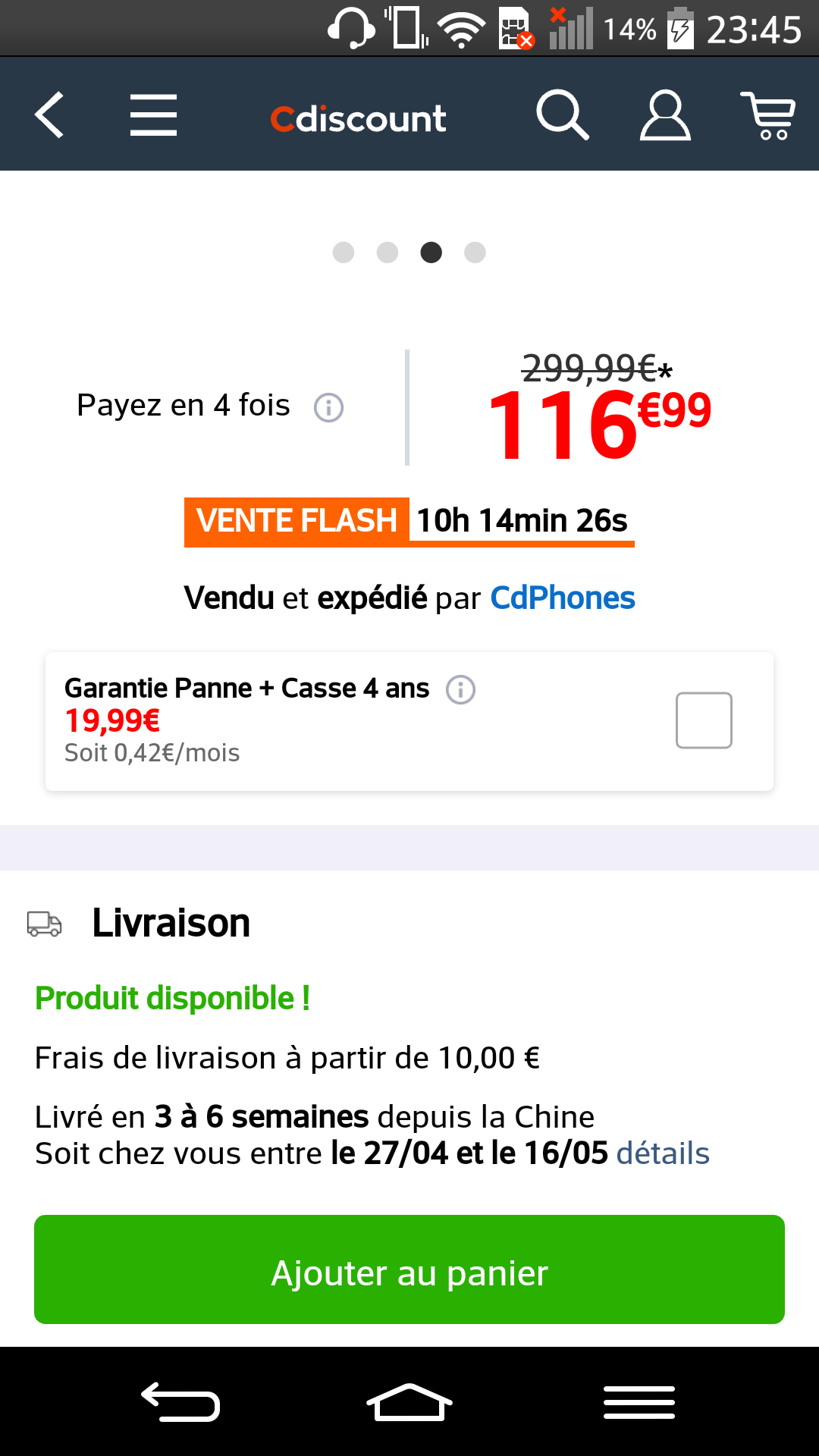The width and height of the screenshot is (819, 1456).
Task: Show info about Payez en 4 fois
Action: point(328,408)
